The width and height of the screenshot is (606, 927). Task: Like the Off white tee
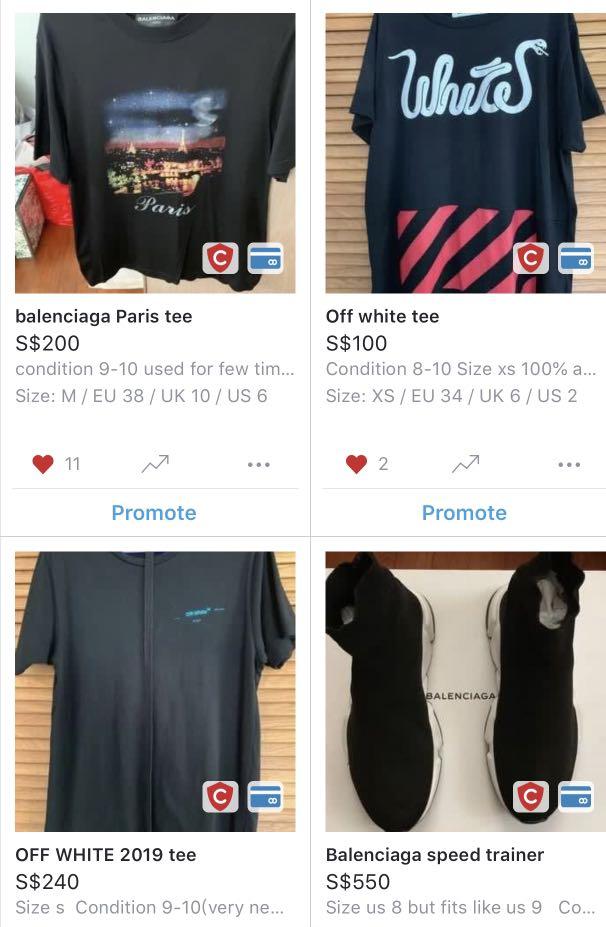click(x=356, y=464)
